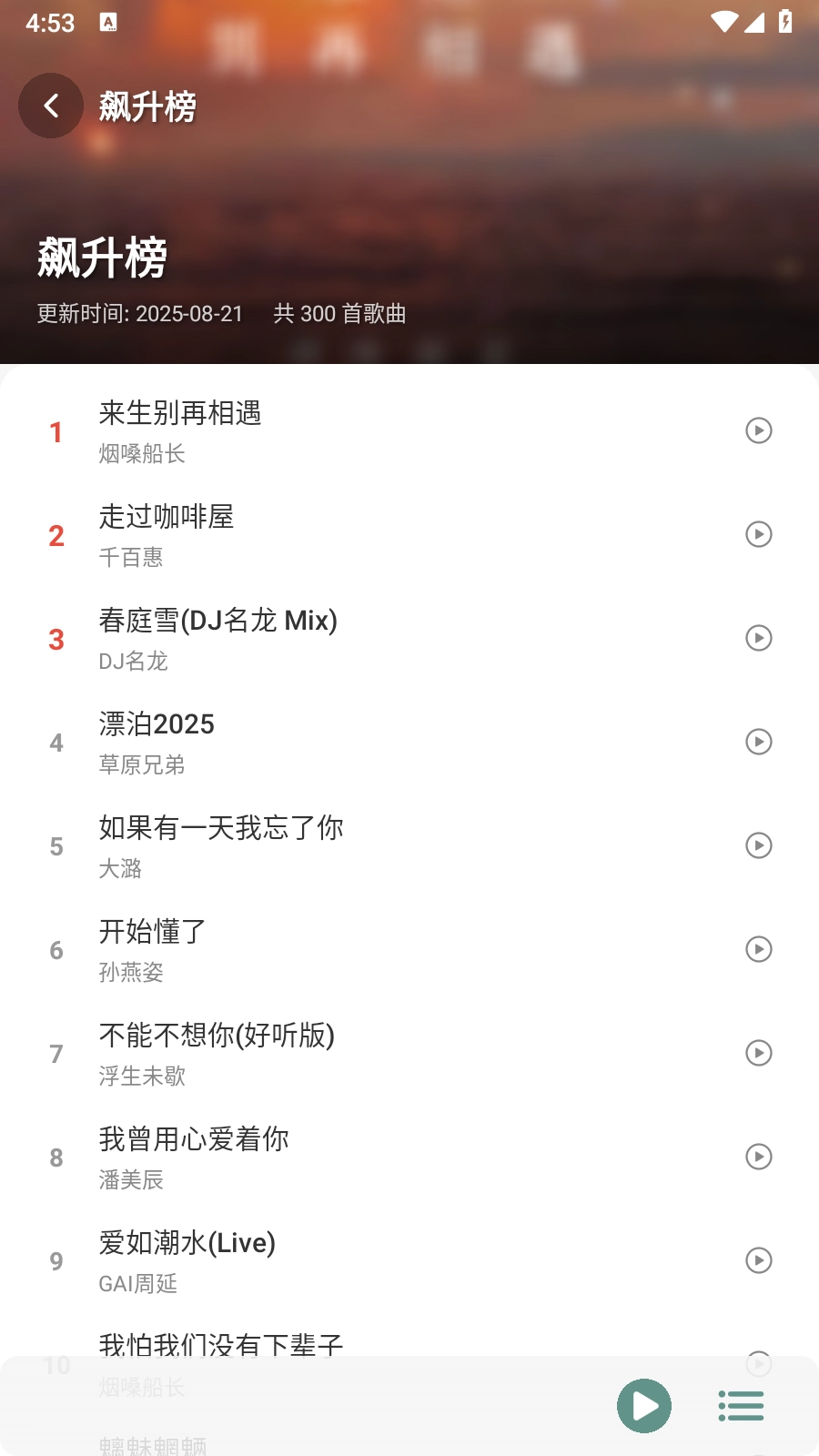Play 春庭雪(DJ名龙 Mix) using its play icon
The width and height of the screenshot is (819, 1456).
point(758,638)
